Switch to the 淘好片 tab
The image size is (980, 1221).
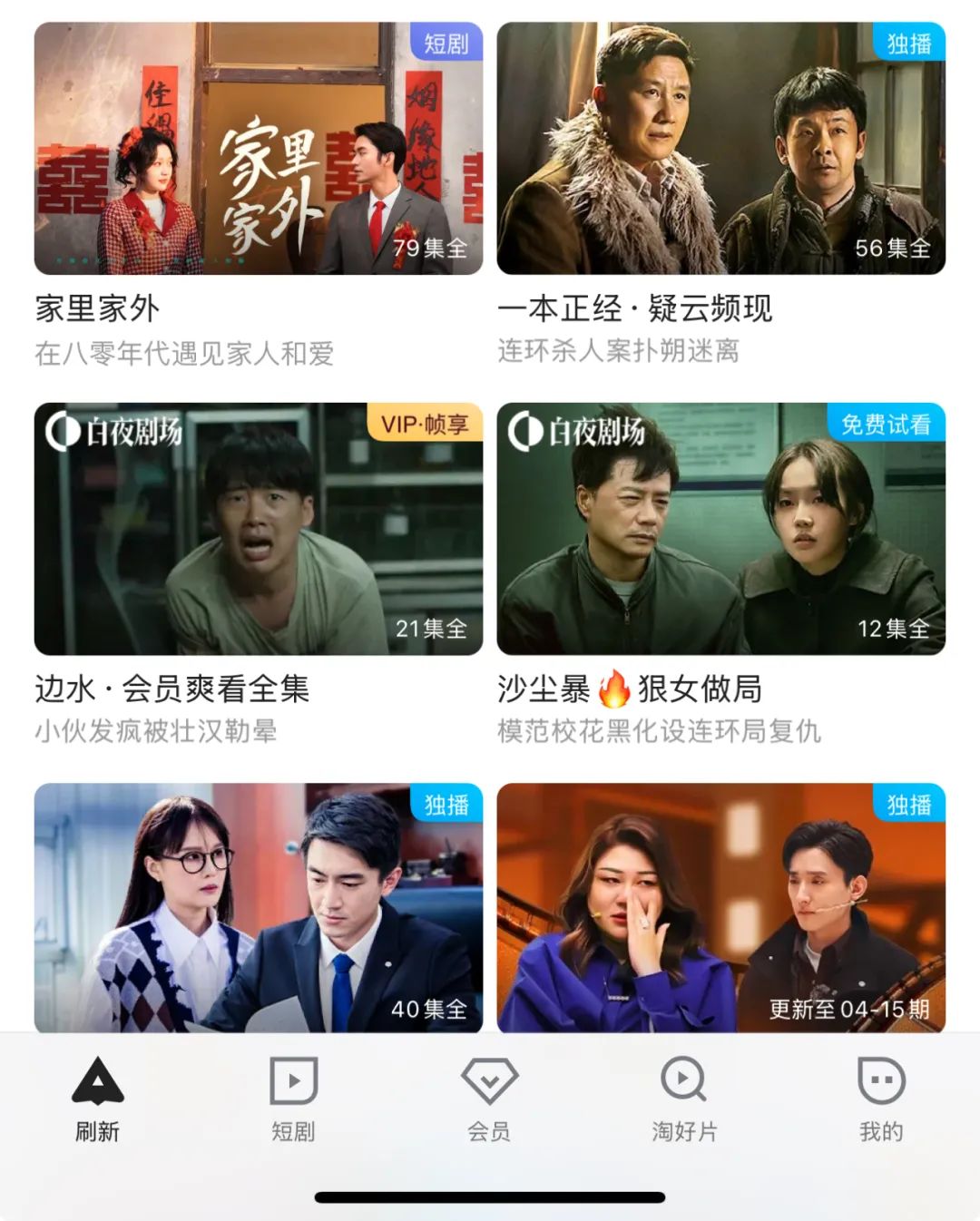[684, 1098]
